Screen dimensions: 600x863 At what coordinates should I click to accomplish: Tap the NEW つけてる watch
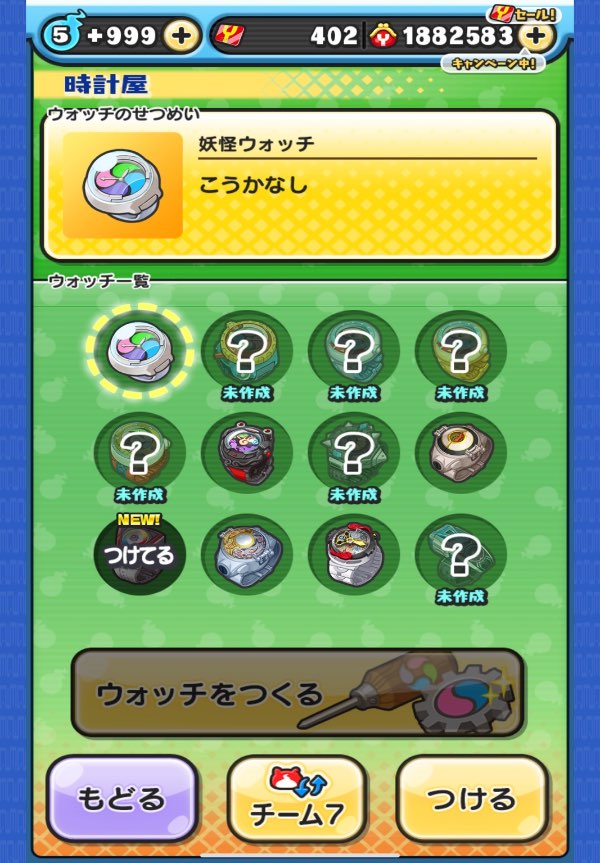pos(138,553)
